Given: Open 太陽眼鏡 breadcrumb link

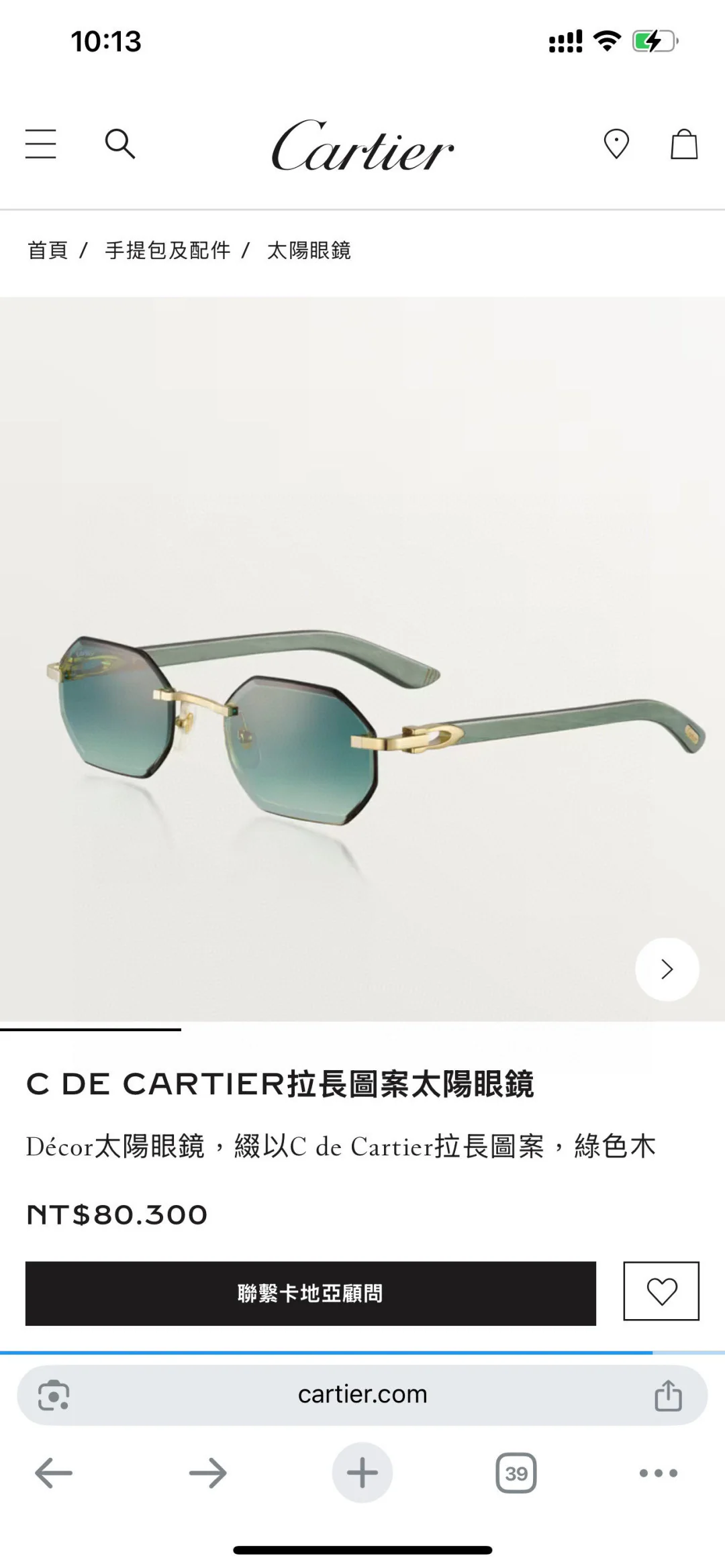Looking at the screenshot, I should [x=309, y=250].
